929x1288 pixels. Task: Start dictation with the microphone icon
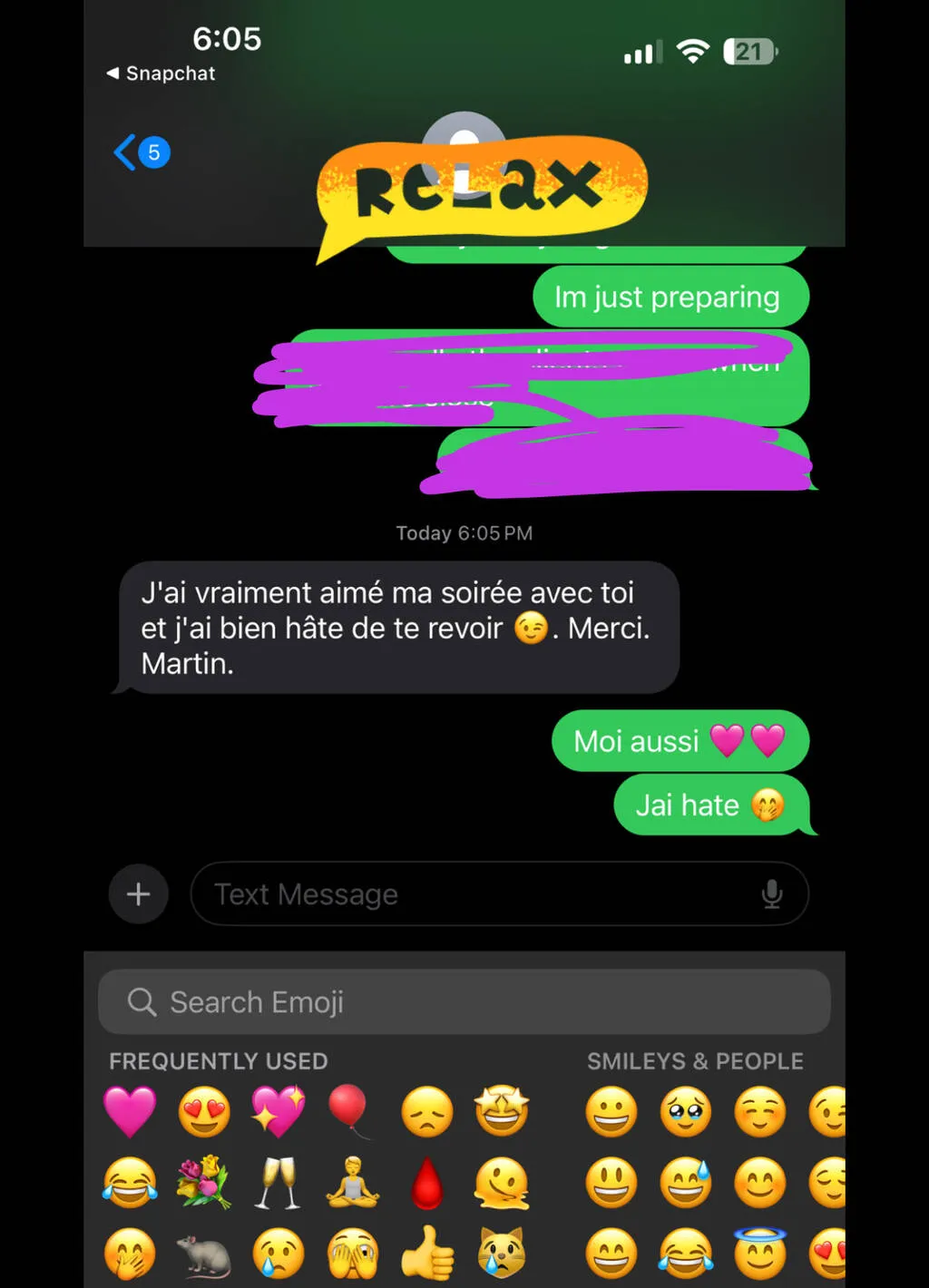click(772, 894)
